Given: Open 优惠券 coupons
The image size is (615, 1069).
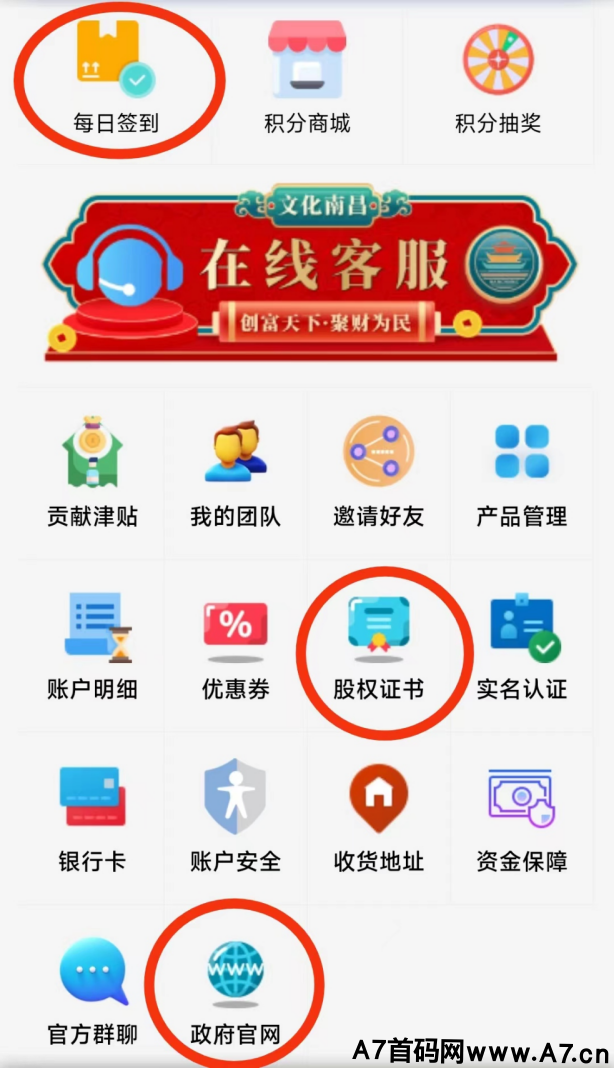Looking at the screenshot, I should click(x=235, y=645).
